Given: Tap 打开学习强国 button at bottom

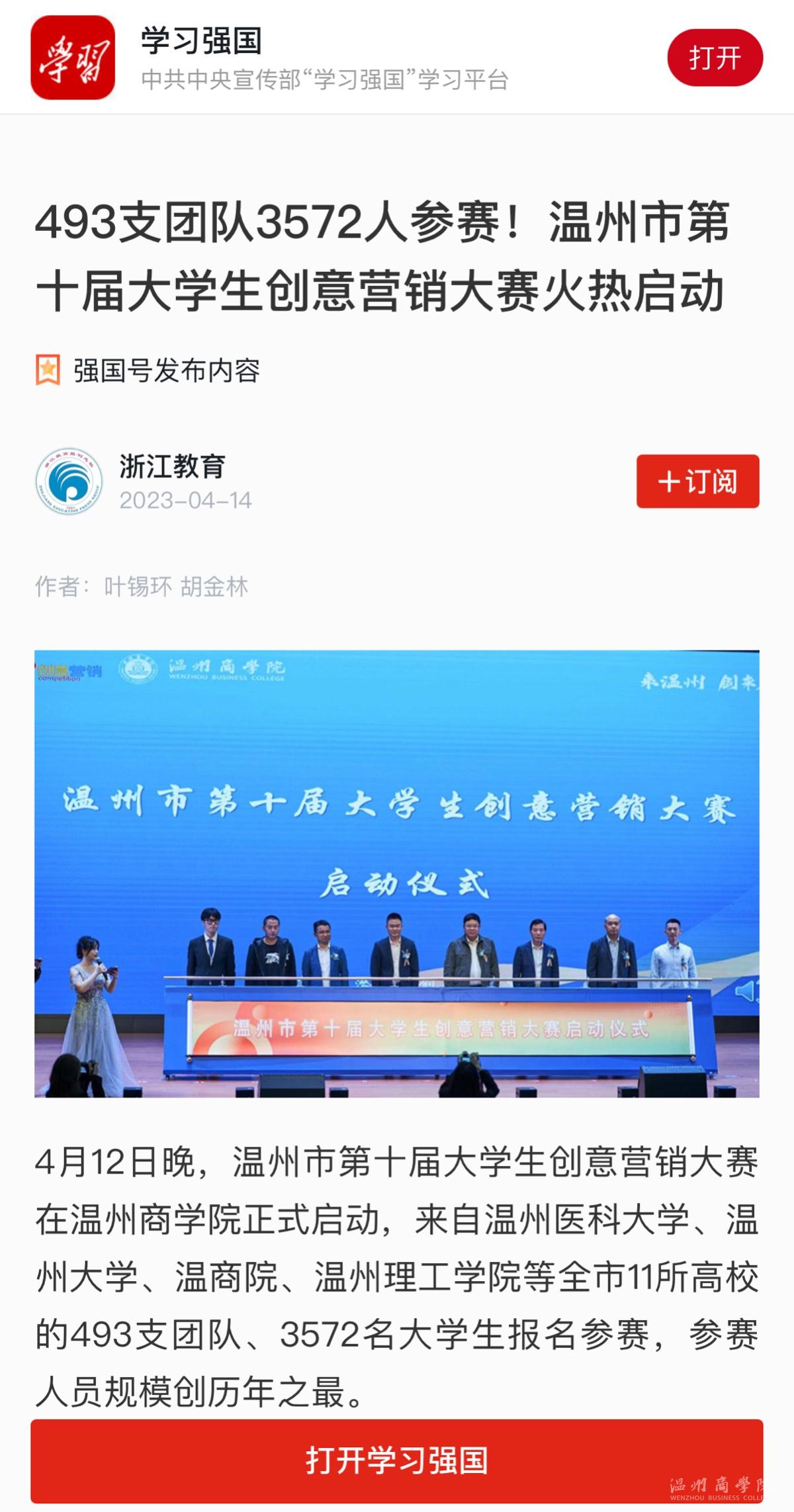Looking at the screenshot, I should pos(396,1459).
